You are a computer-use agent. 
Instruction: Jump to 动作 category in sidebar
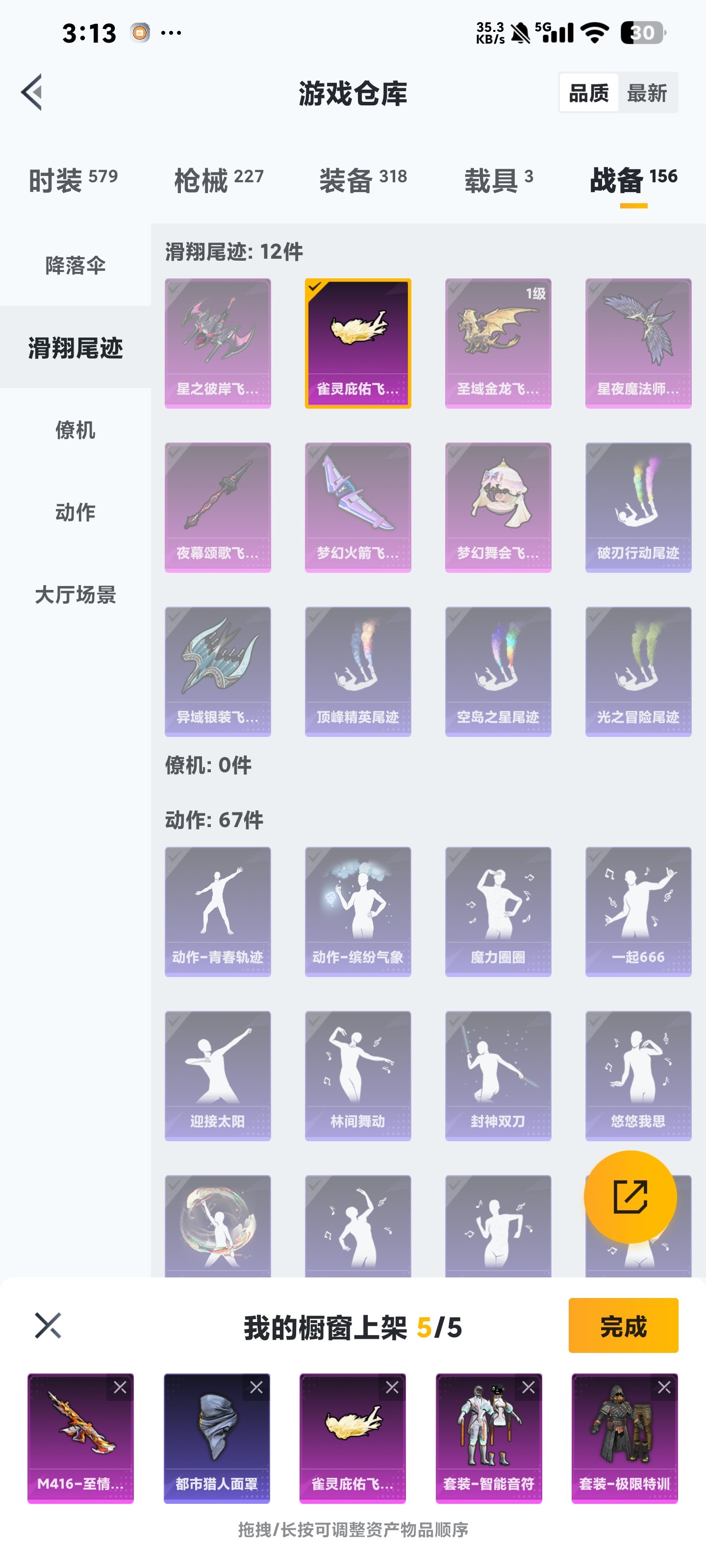(75, 512)
